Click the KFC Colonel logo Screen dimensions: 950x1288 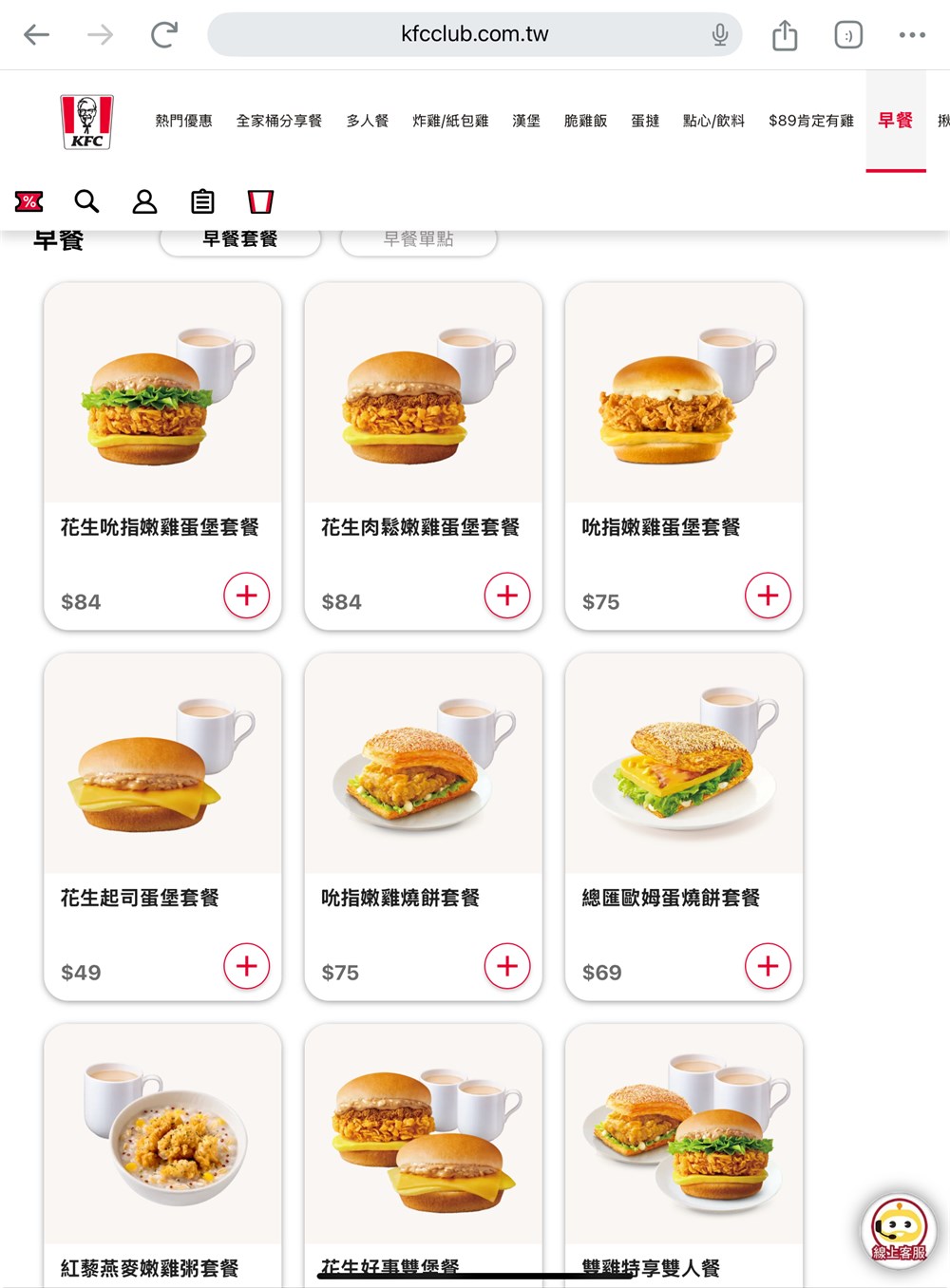(85, 122)
